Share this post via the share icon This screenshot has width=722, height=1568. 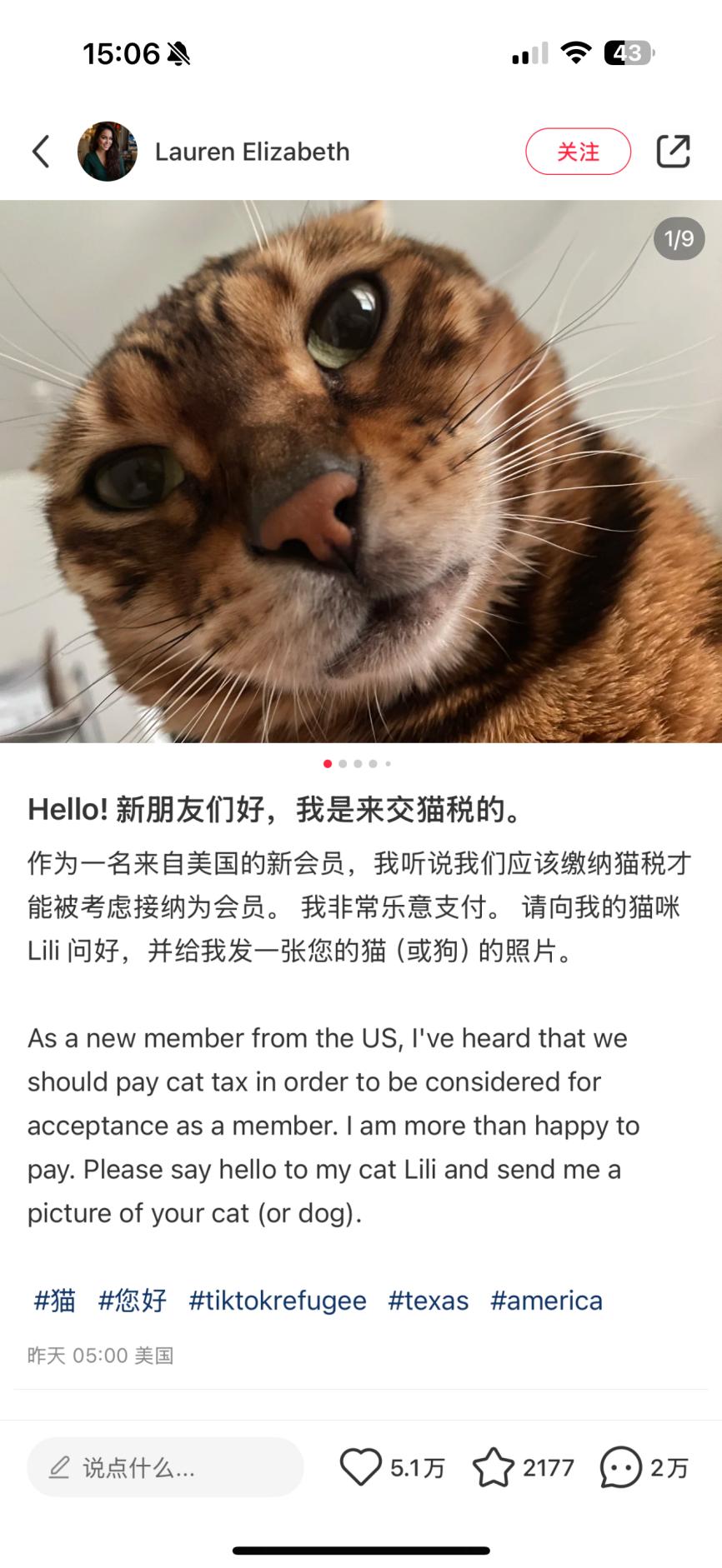[673, 152]
